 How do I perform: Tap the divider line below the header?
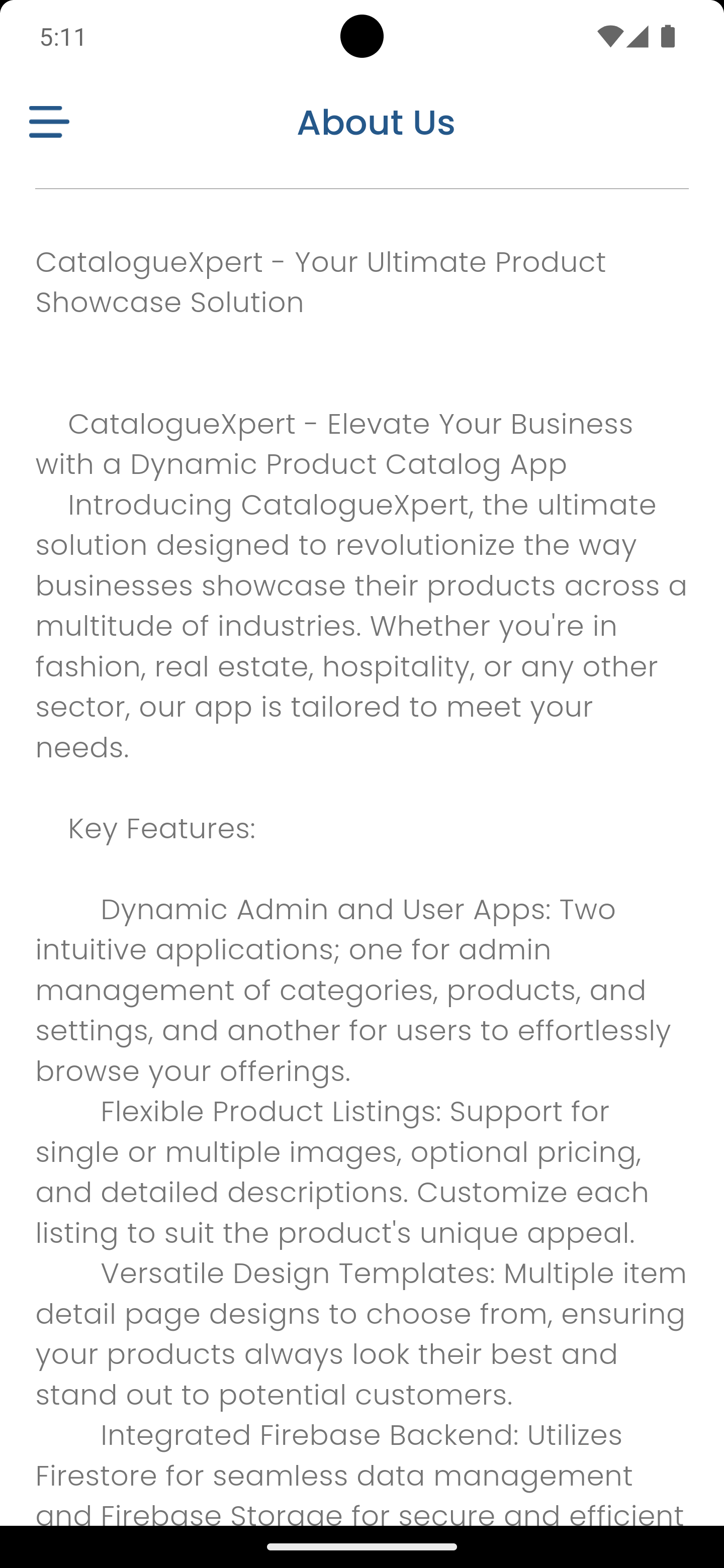click(x=361, y=188)
